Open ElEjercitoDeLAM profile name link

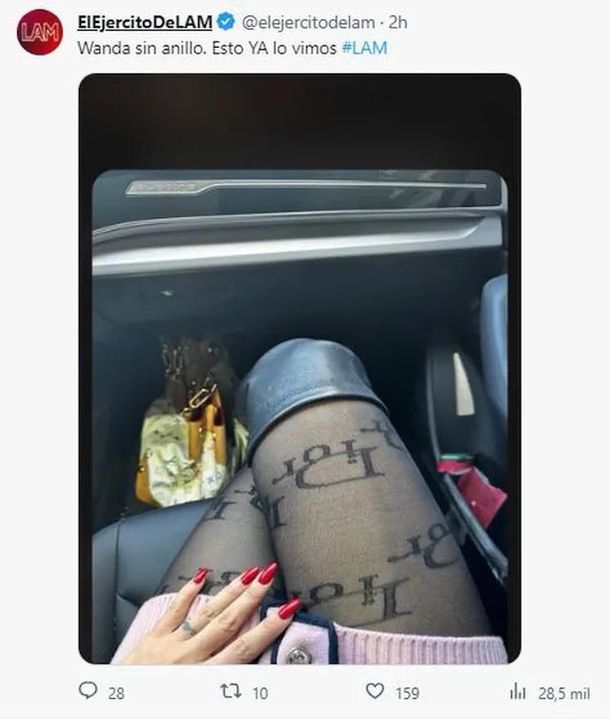[x=144, y=23]
